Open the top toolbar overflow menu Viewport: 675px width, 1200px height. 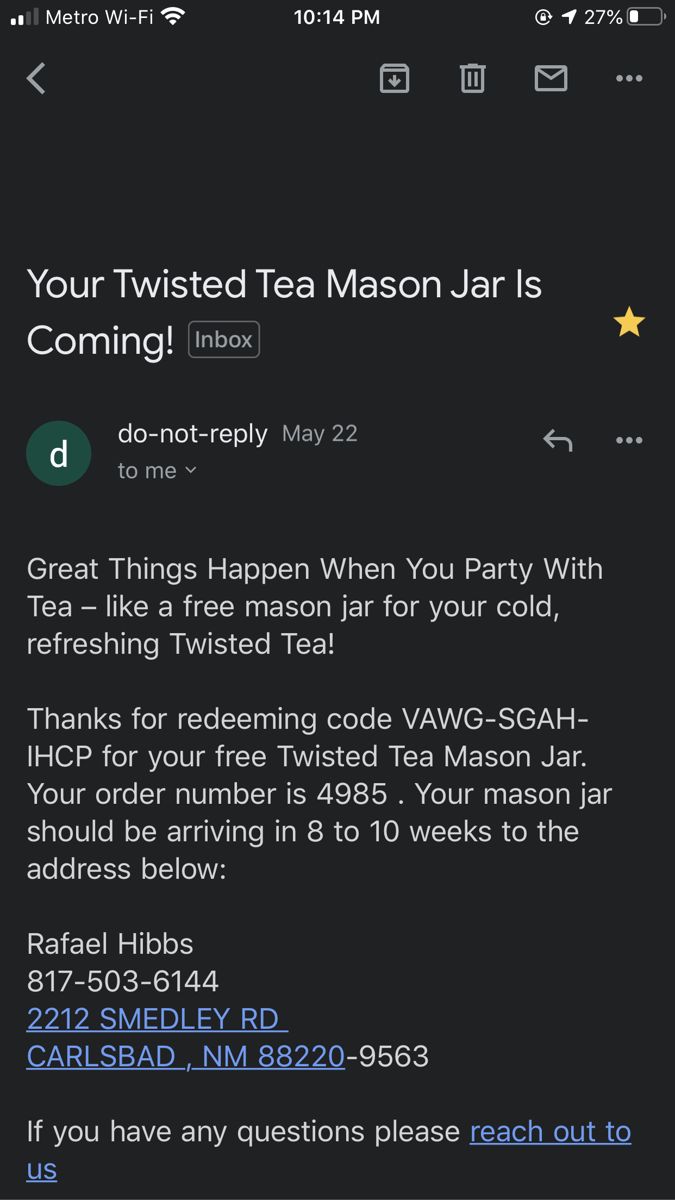[x=629, y=78]
